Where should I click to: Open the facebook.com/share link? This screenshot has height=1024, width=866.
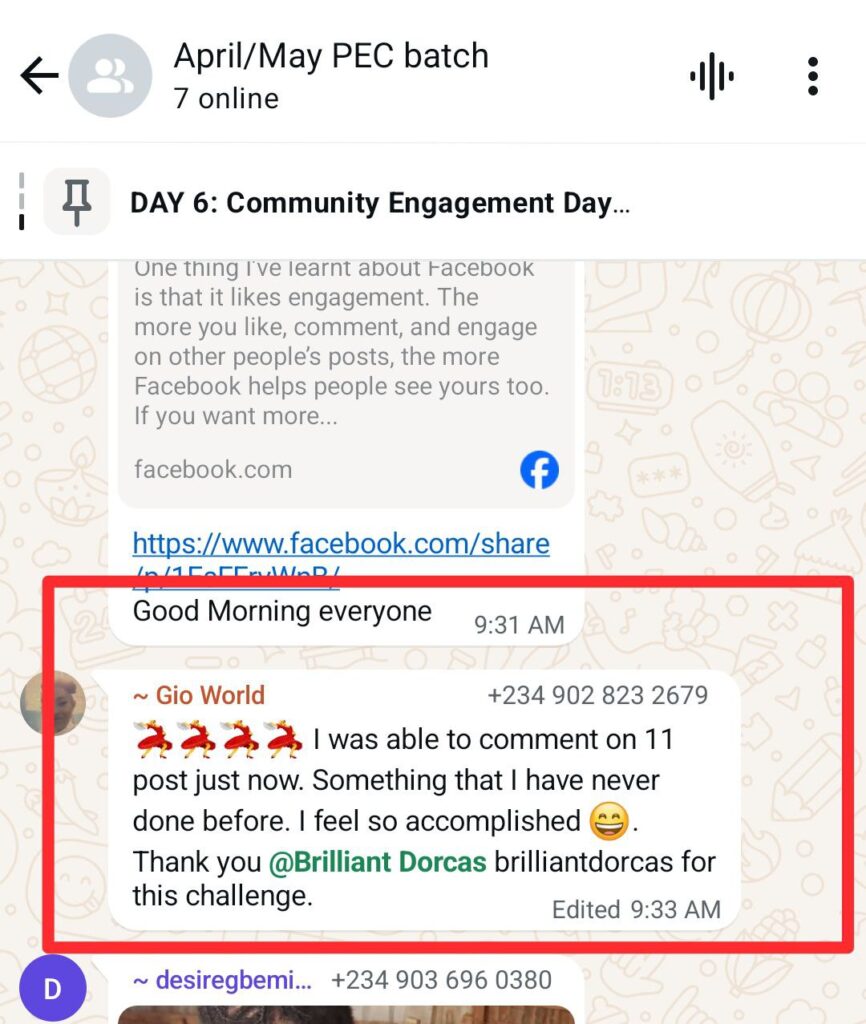pyautogui.click(x=340, y=545)
